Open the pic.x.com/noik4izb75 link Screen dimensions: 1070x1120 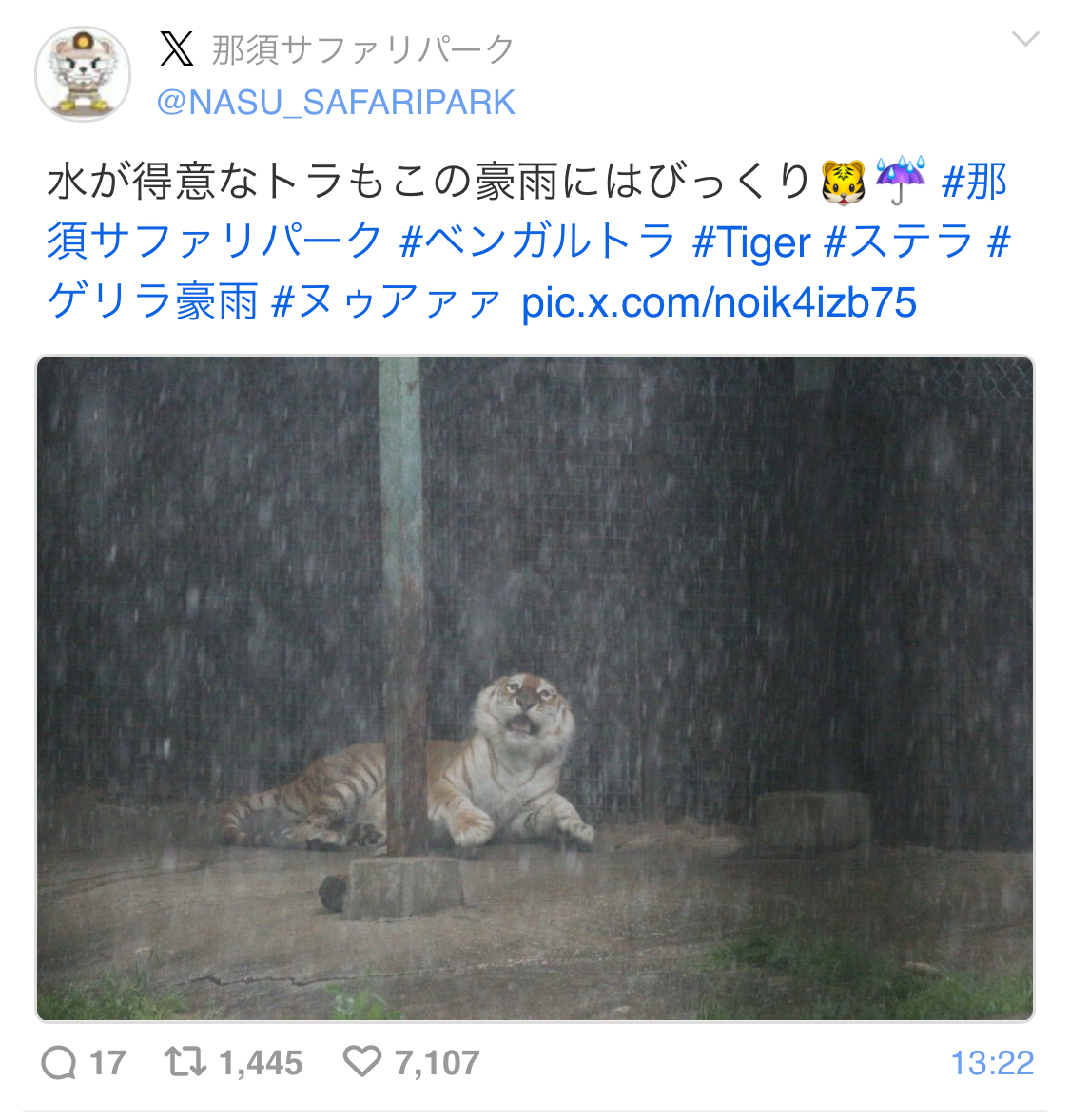(719, 302)
